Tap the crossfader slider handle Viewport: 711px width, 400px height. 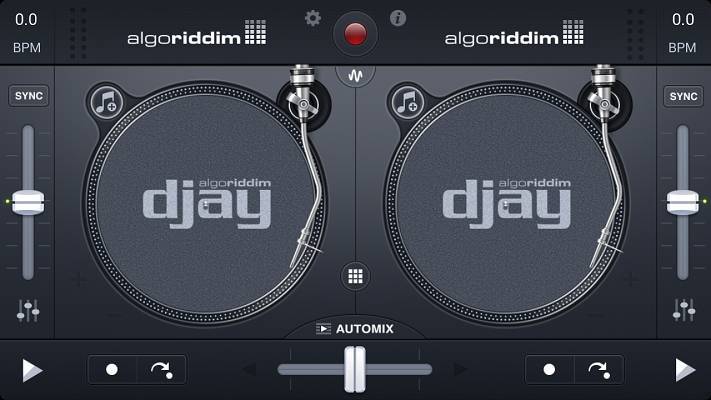coord(355,369)
